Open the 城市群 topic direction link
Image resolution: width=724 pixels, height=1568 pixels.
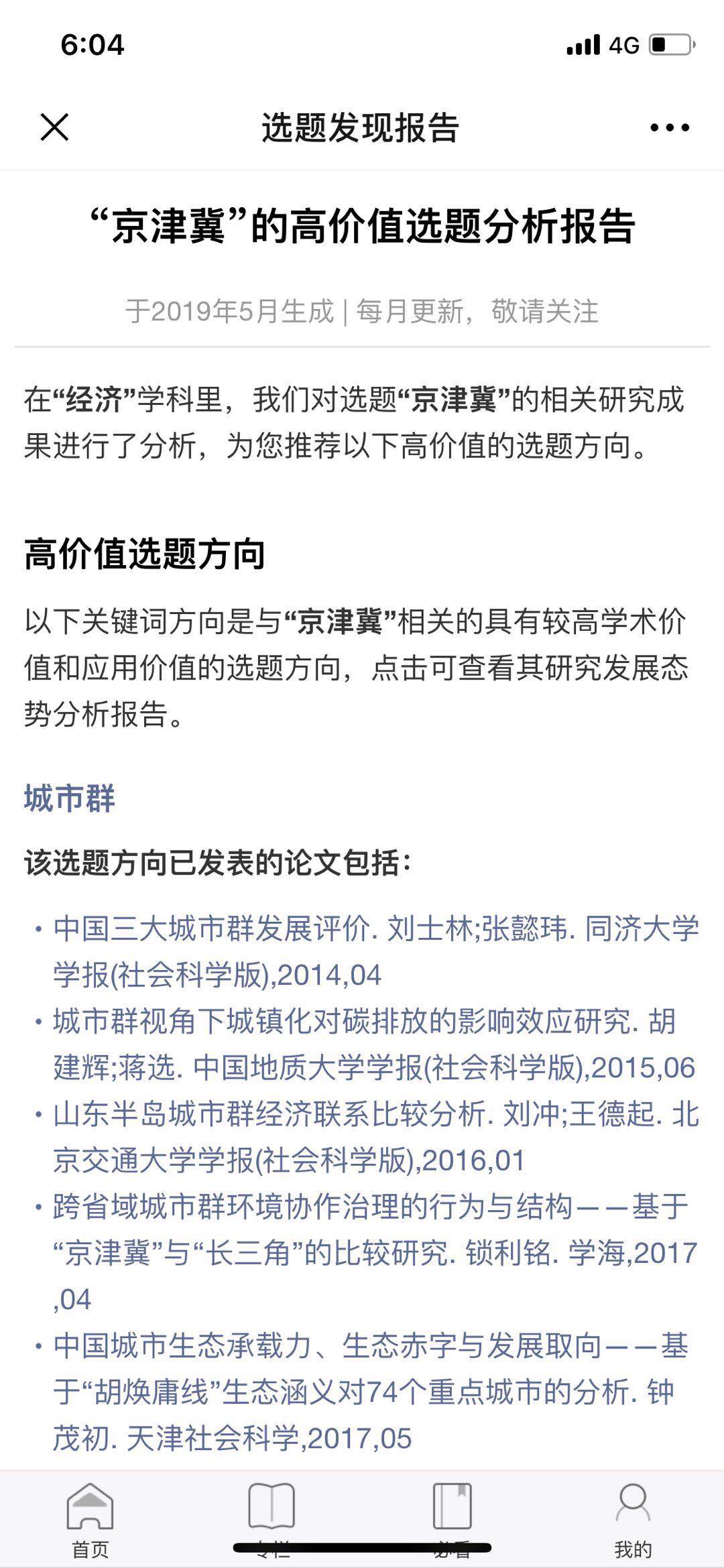point(70,798)
